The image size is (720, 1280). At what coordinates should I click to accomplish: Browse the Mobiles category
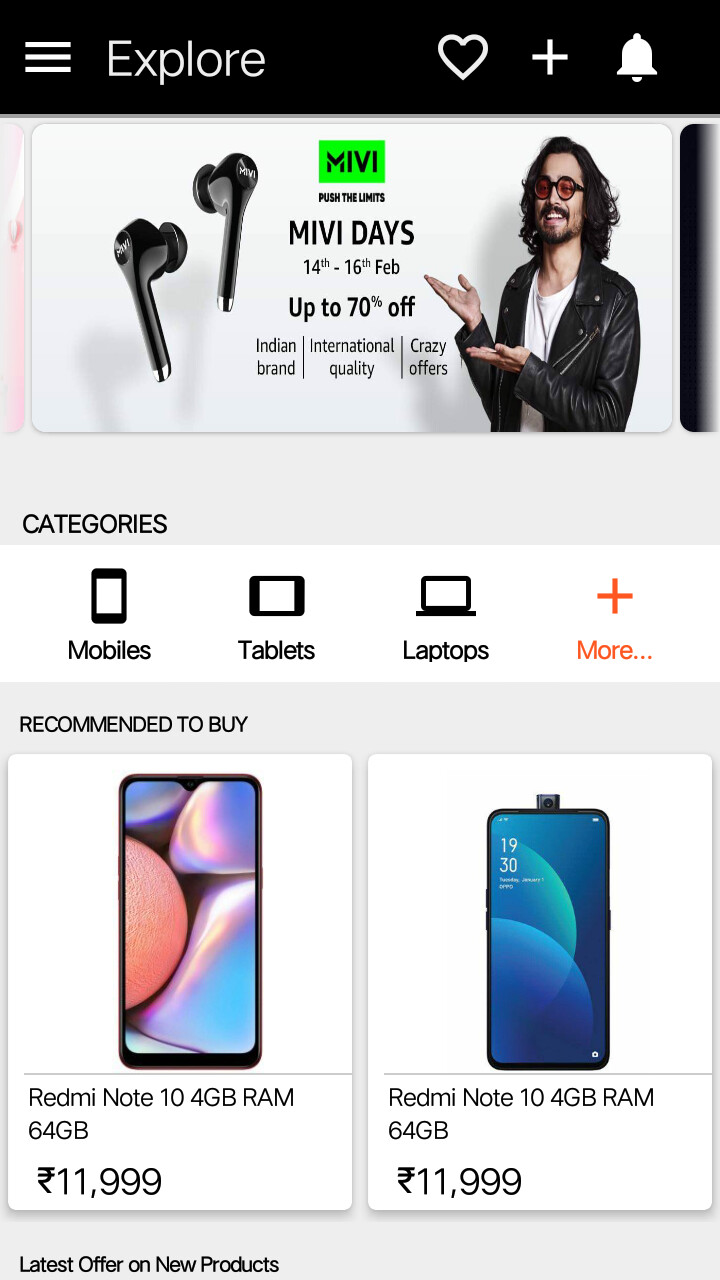(109, 614)
